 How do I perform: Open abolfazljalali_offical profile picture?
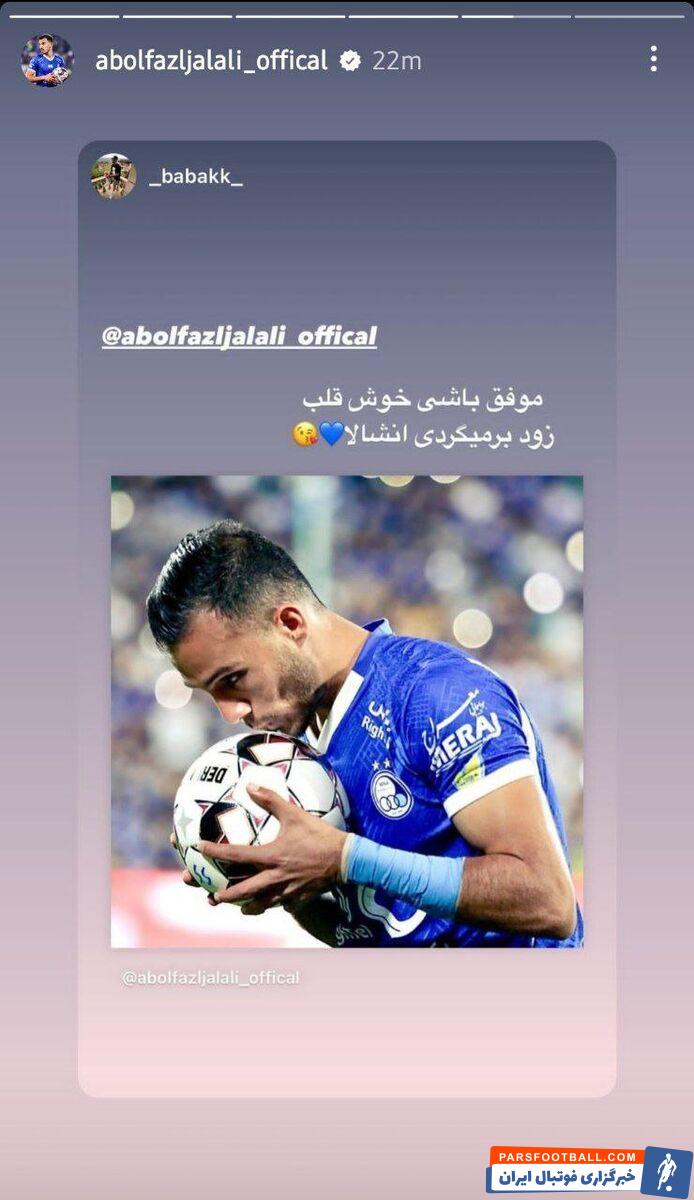(47, 60)
